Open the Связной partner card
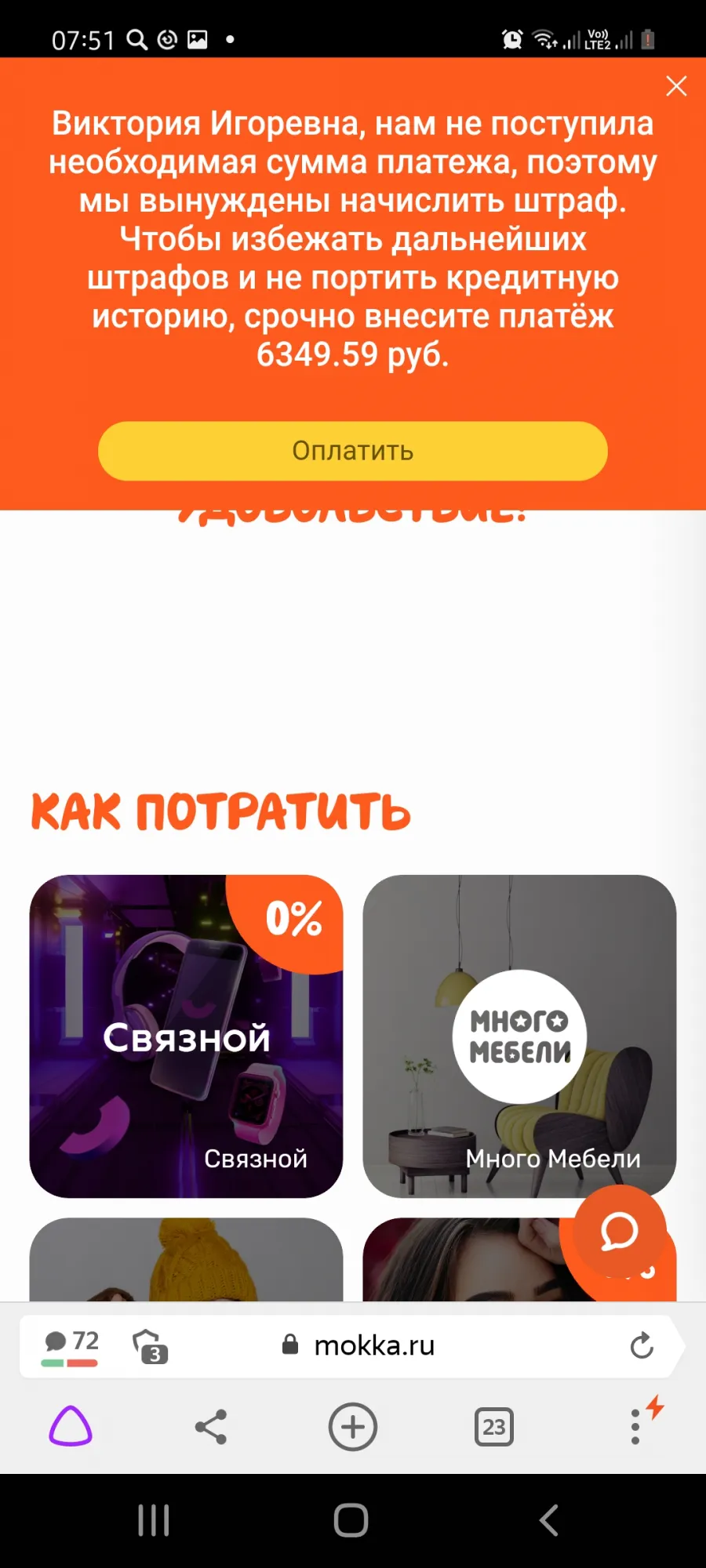Screen dimensions: 706x1568 [x=186, y=1036]
